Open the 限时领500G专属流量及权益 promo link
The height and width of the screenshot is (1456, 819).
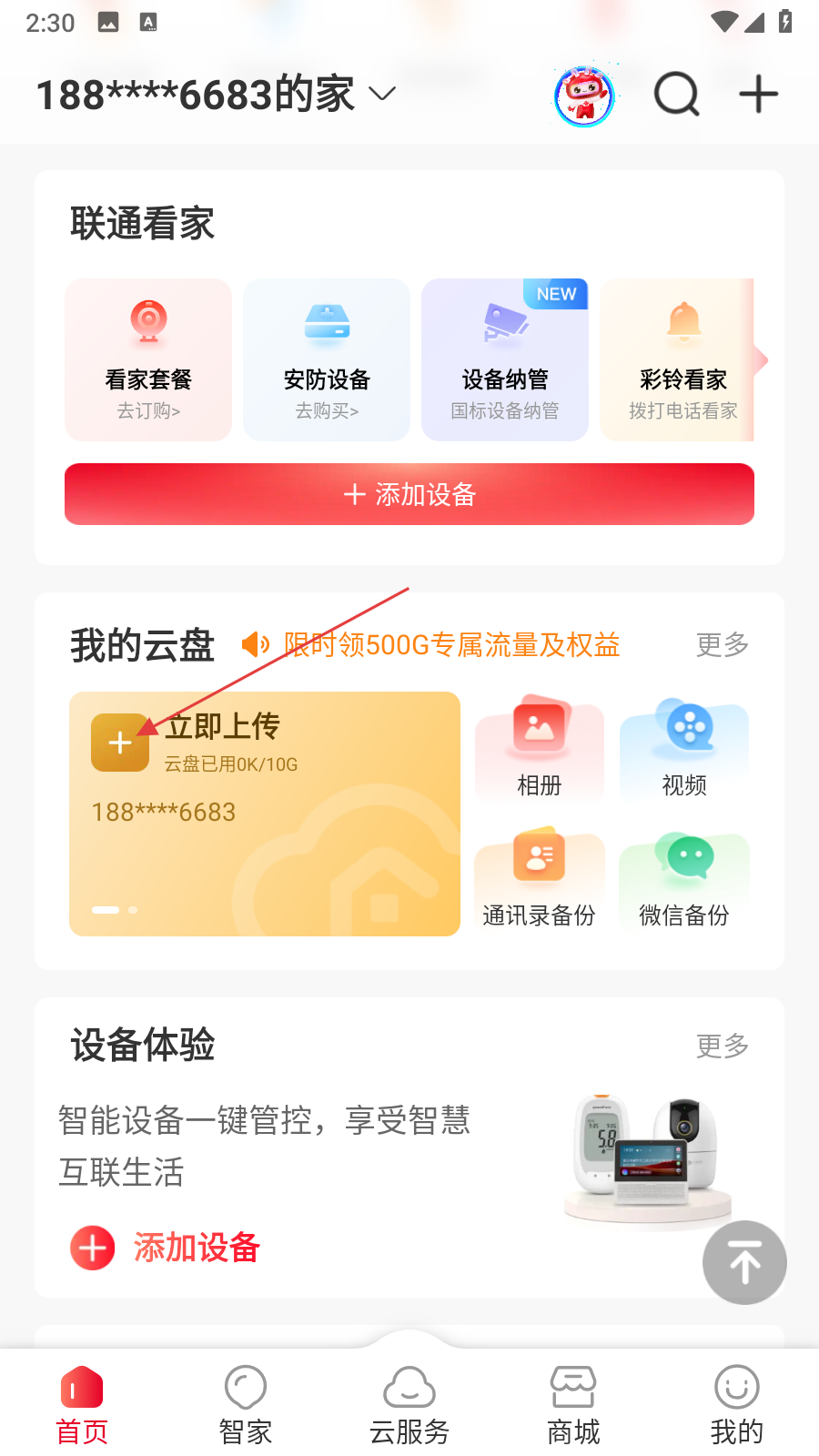[x=450, y=645]
